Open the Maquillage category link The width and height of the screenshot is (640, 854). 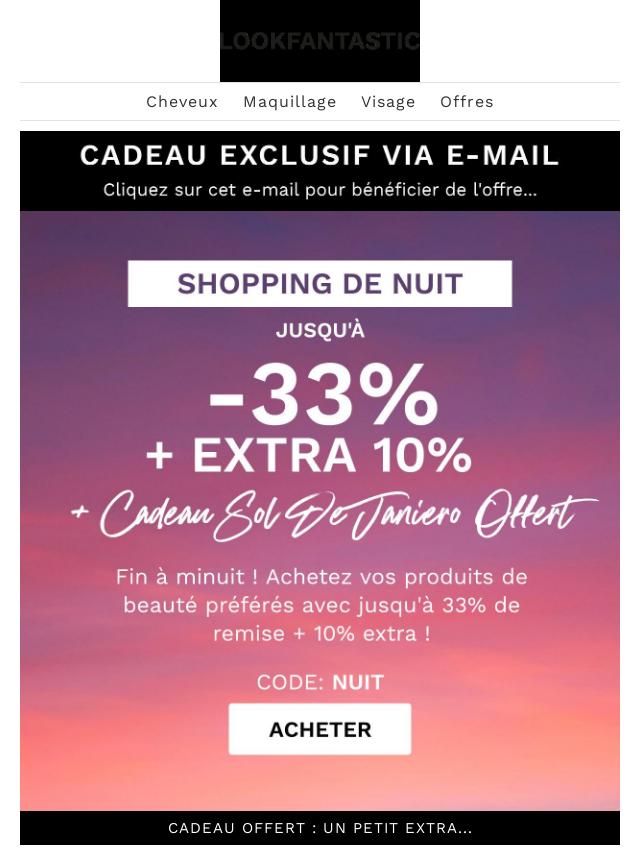(x=289, y=102)
